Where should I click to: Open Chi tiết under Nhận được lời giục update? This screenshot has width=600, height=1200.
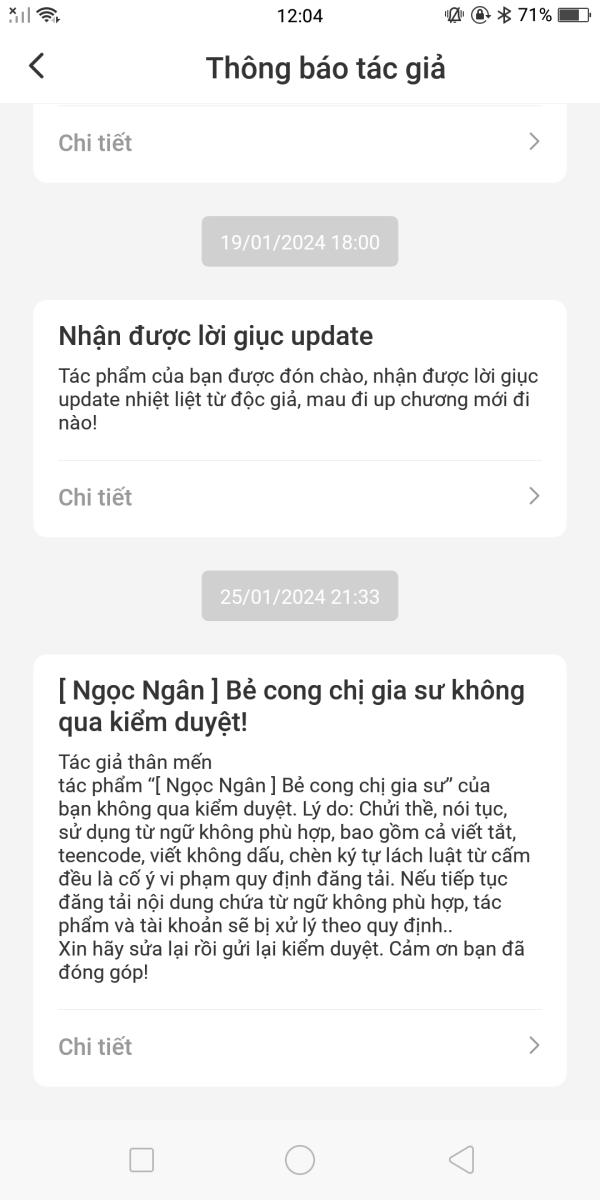tap(299, 497)
